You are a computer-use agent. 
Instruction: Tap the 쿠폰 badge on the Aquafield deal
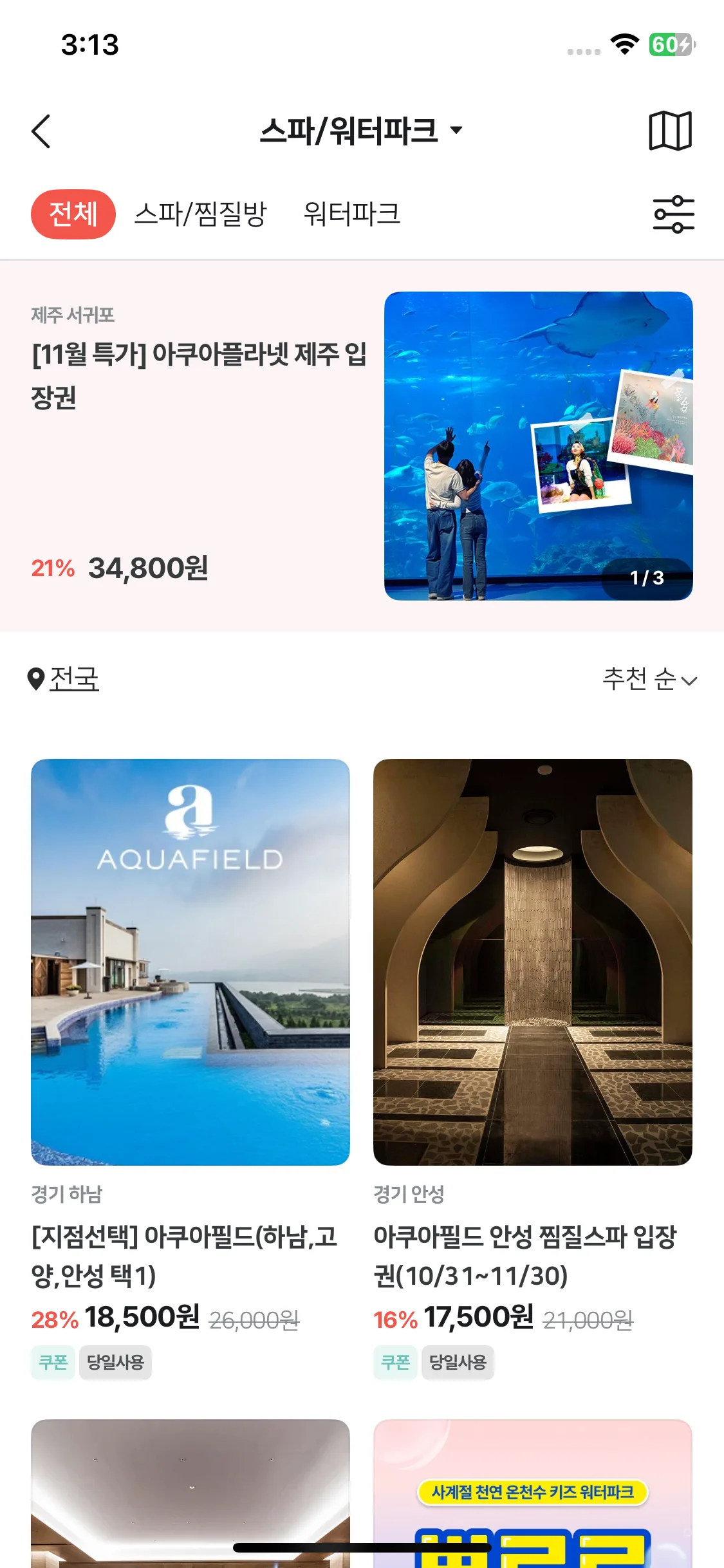52,1361
